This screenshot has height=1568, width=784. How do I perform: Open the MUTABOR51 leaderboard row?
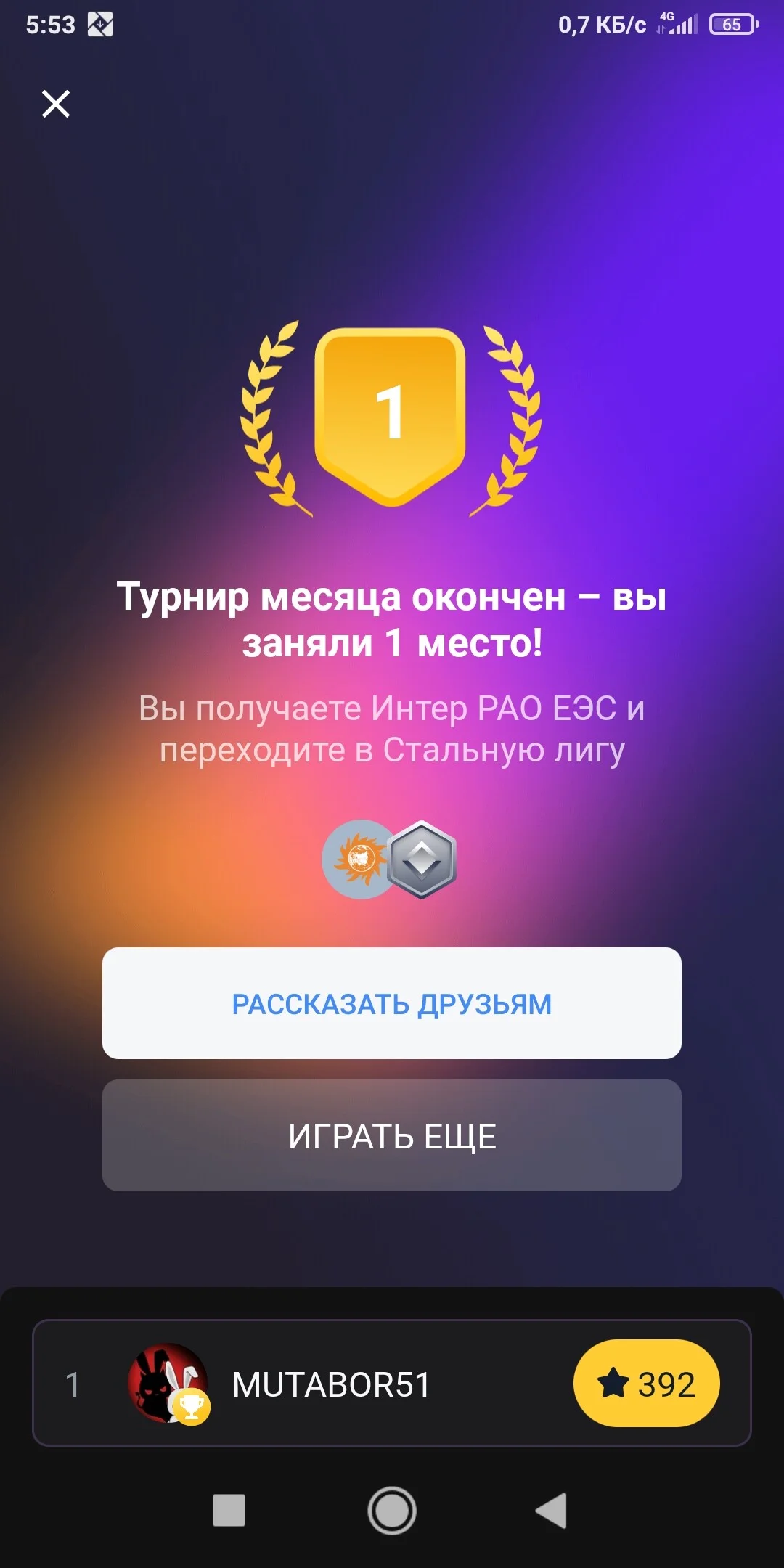[x=392, y=1383]
